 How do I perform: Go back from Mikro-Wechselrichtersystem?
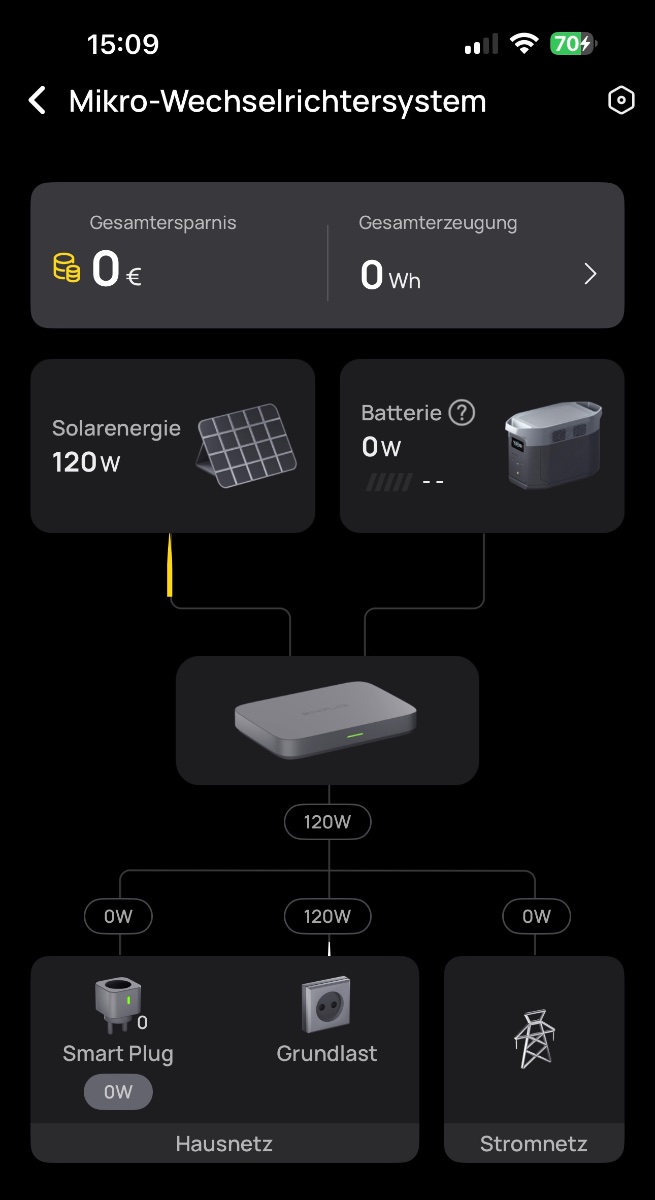(x=38, y=101)
